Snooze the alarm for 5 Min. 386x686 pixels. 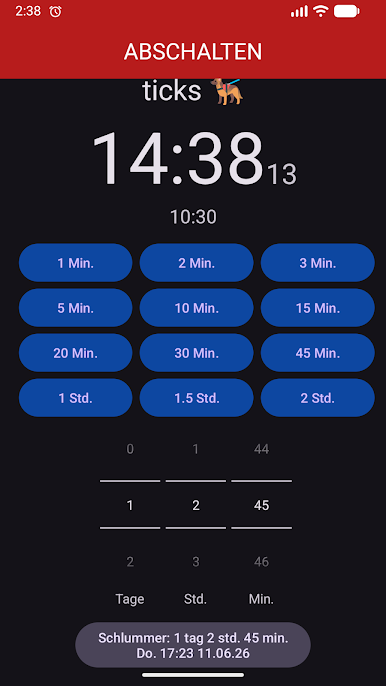point(75,308)
